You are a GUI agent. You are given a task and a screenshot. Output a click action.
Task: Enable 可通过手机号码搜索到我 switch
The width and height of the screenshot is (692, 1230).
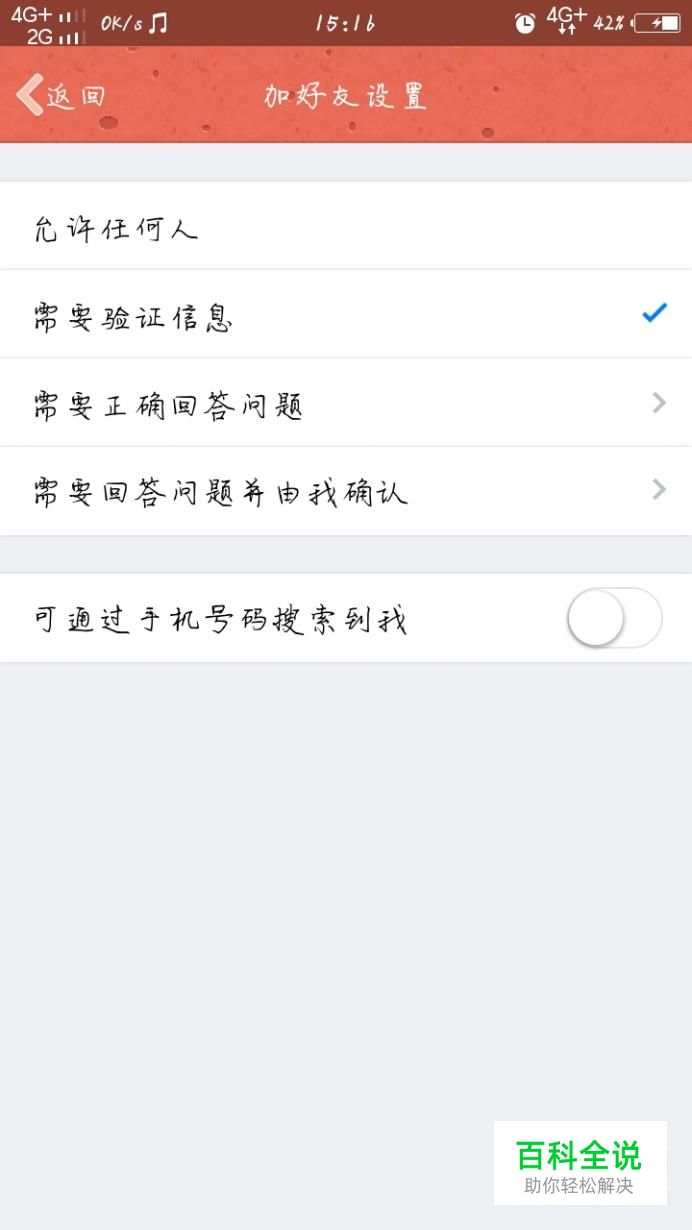(614, 618)
